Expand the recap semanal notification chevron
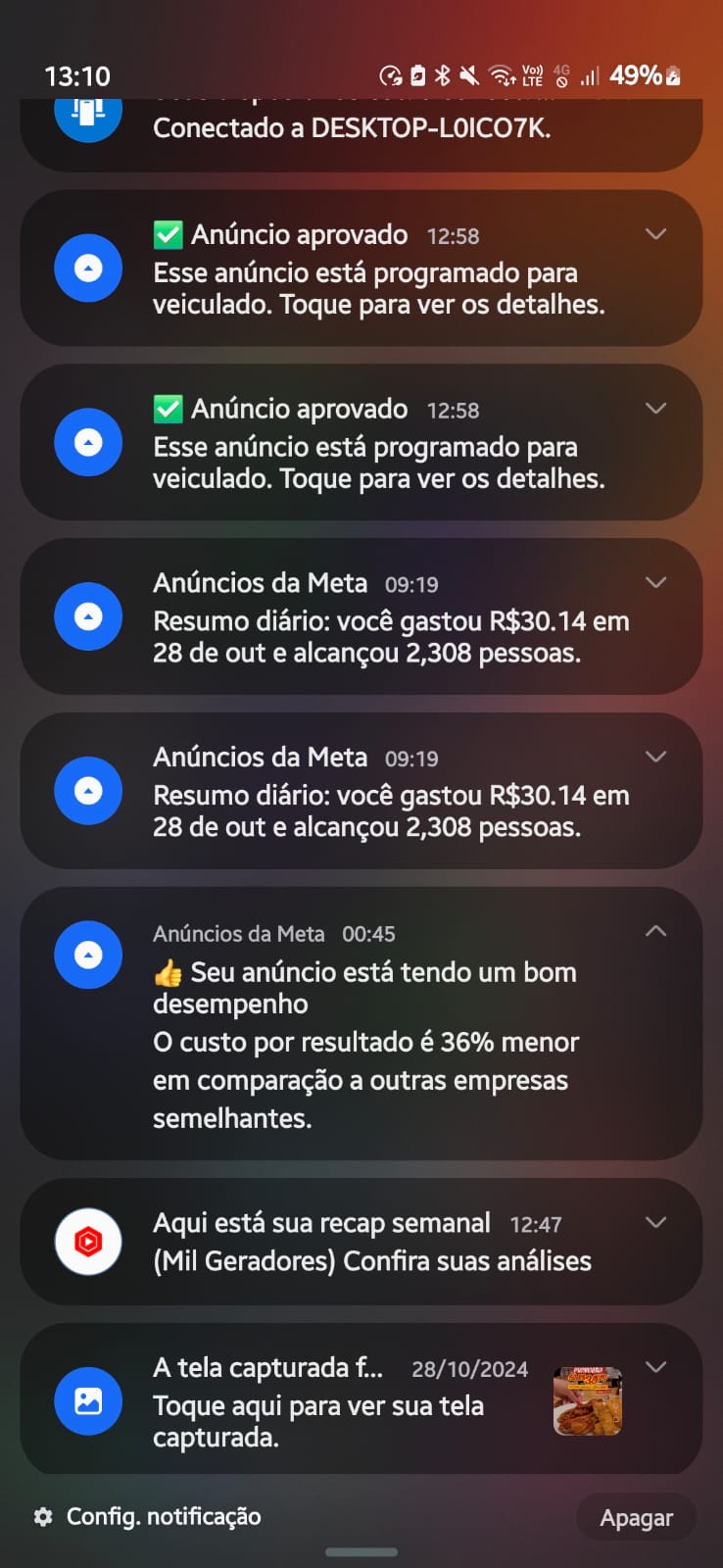The height and width of the screenshot is (1568, 723). coord(655,1222)
